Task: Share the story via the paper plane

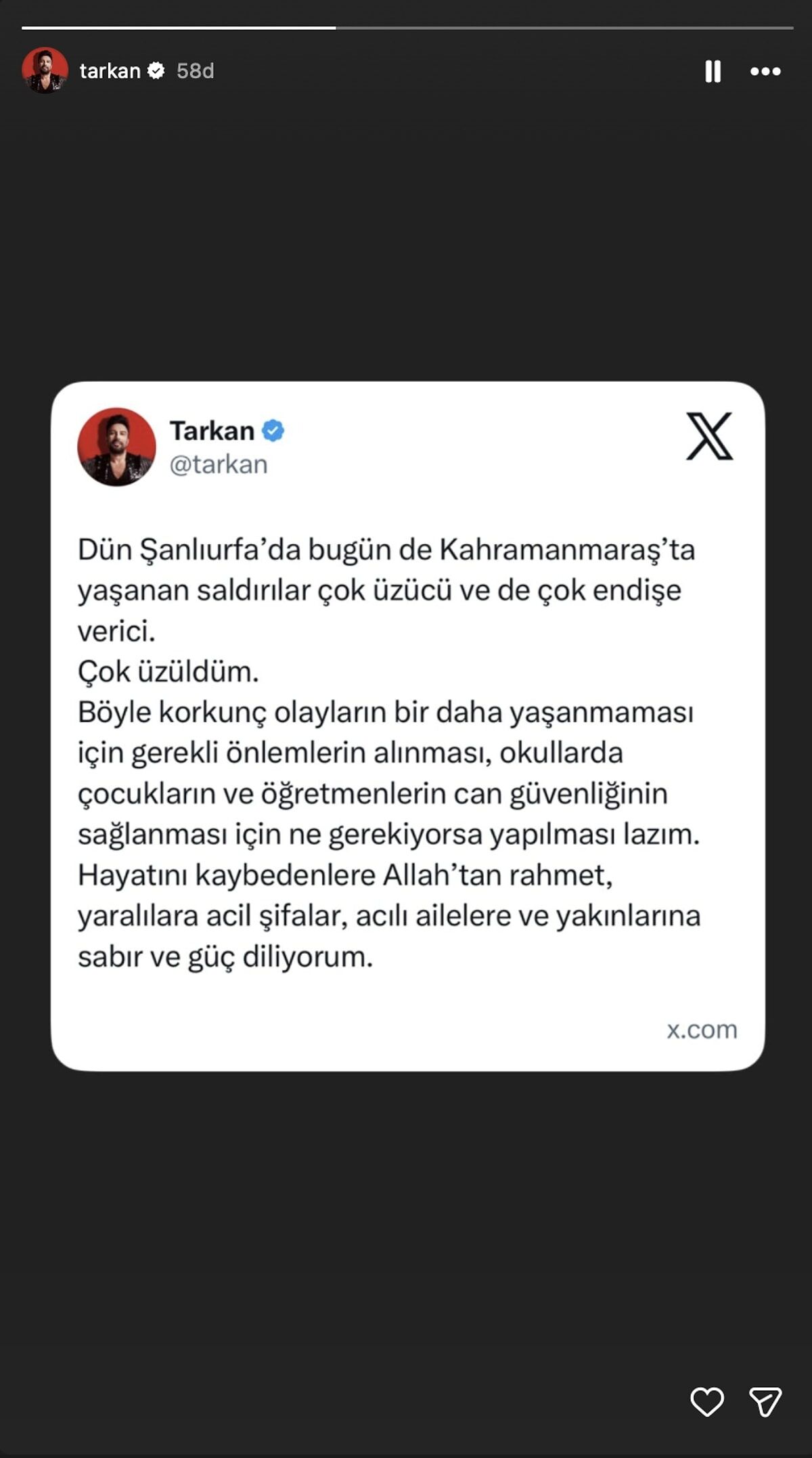Action: click(x=765, y=1401)
